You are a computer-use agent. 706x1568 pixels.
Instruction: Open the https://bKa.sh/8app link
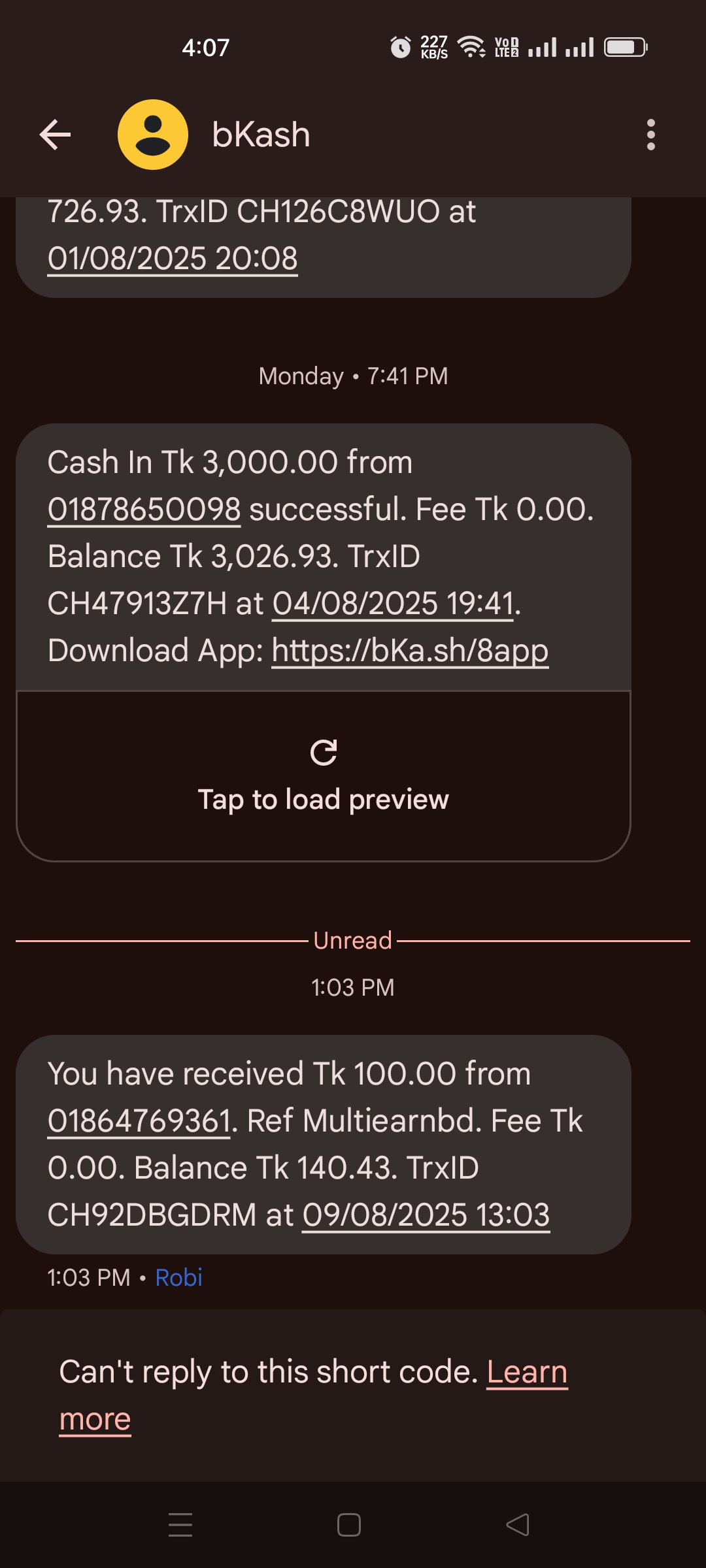[x=410, y=651]
